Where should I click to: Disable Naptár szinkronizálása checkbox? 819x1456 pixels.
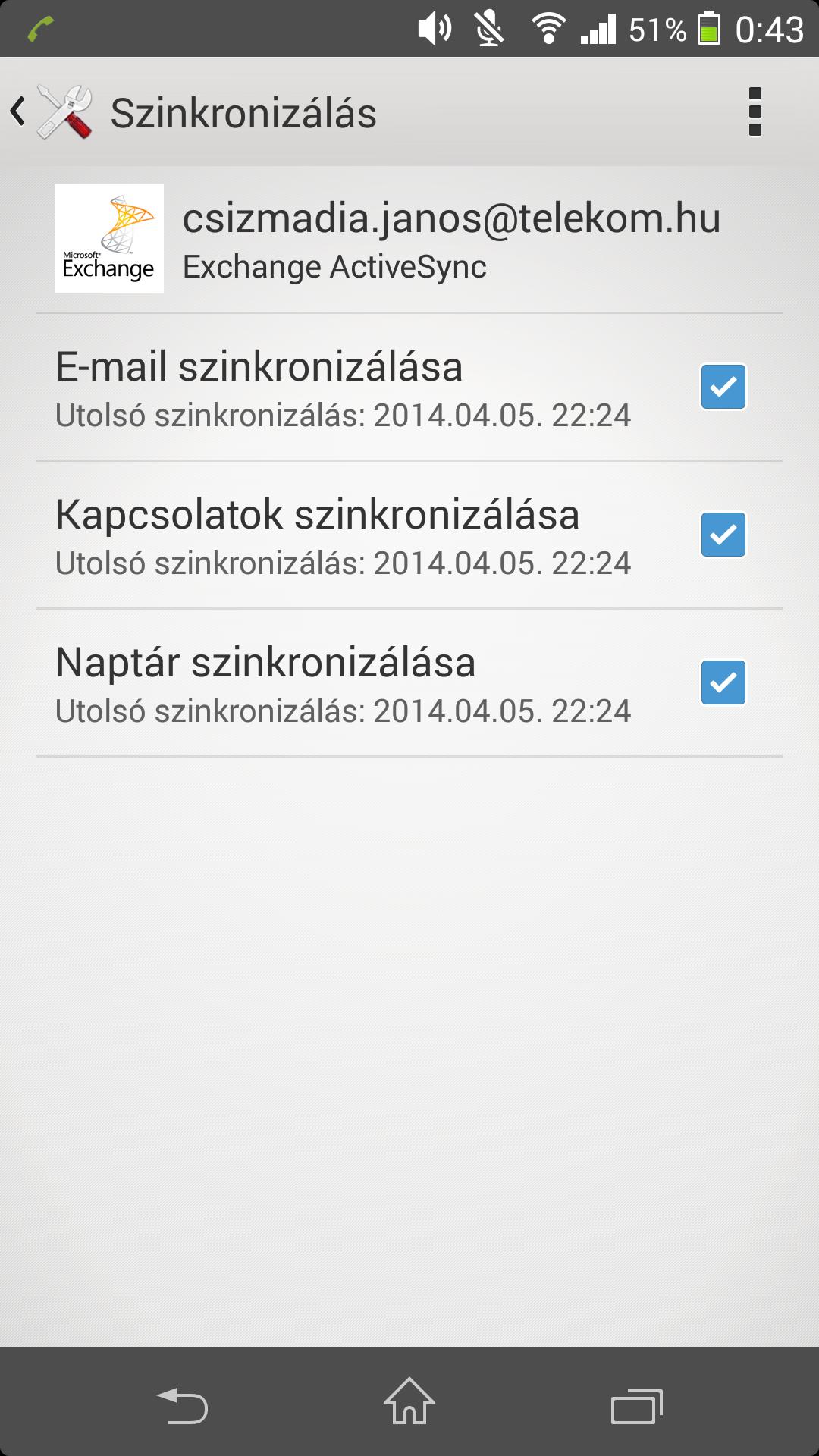pos(723,682)
